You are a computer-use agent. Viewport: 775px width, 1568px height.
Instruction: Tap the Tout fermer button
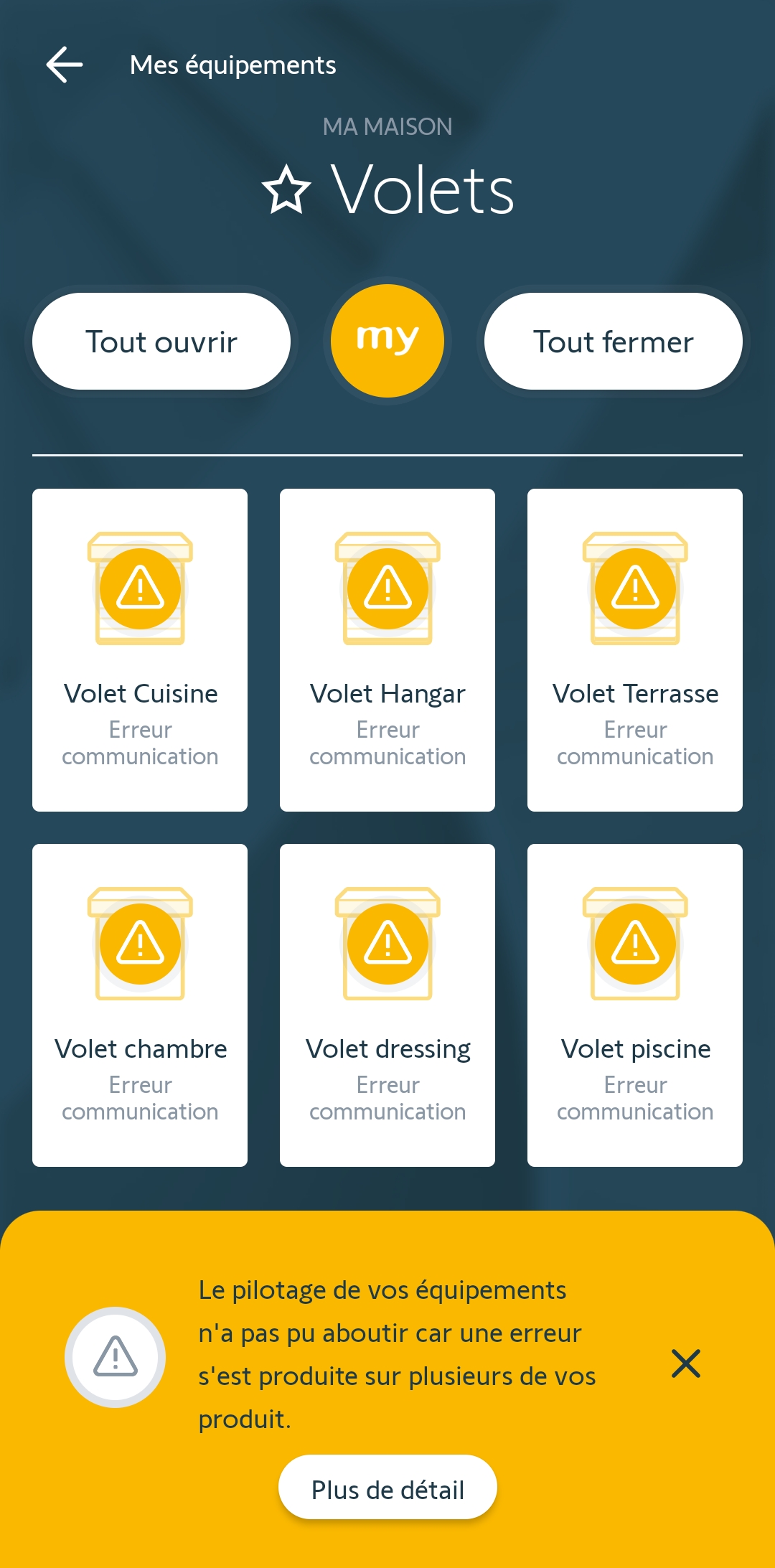[x=613, y=342]
